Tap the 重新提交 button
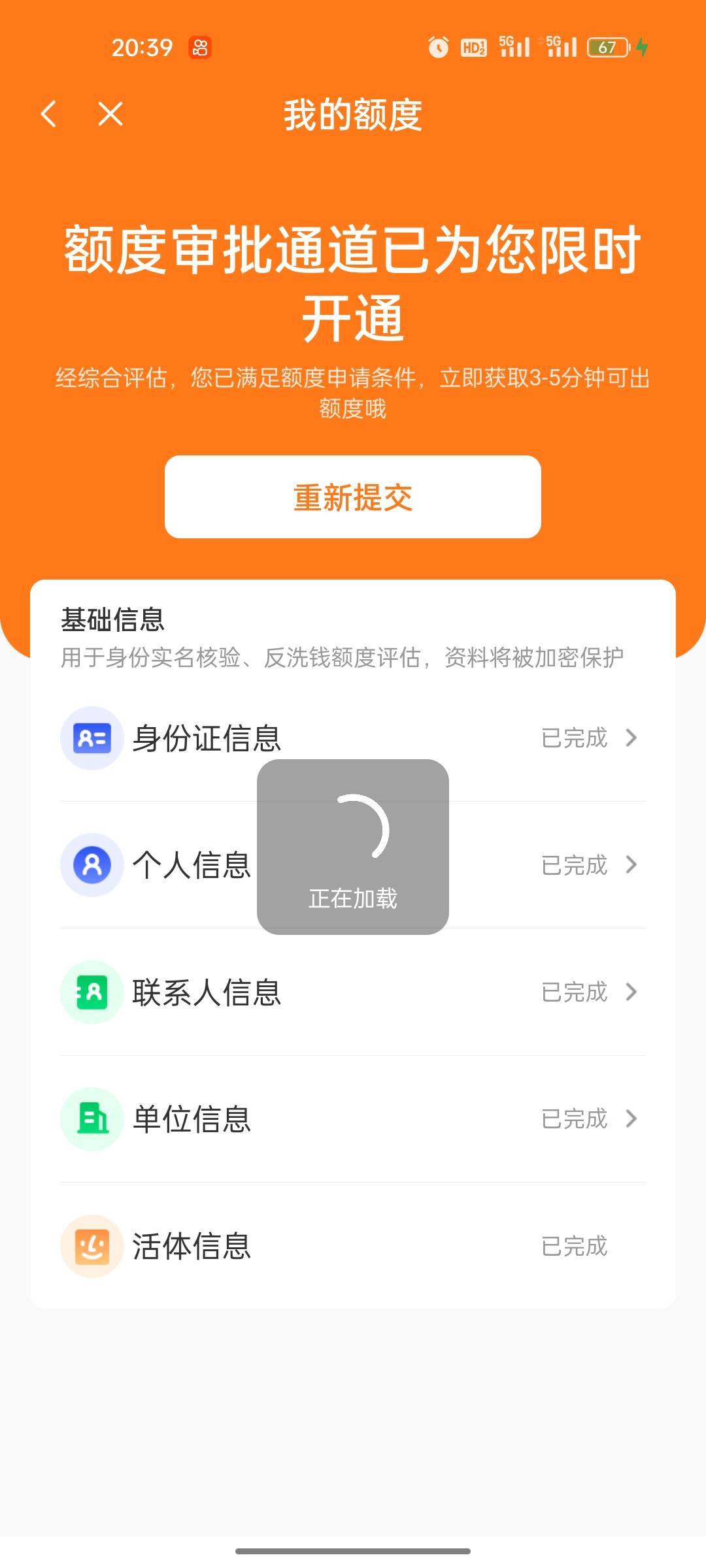The height and width of the screenshot is (1568, 706). [x=353, y=497]
